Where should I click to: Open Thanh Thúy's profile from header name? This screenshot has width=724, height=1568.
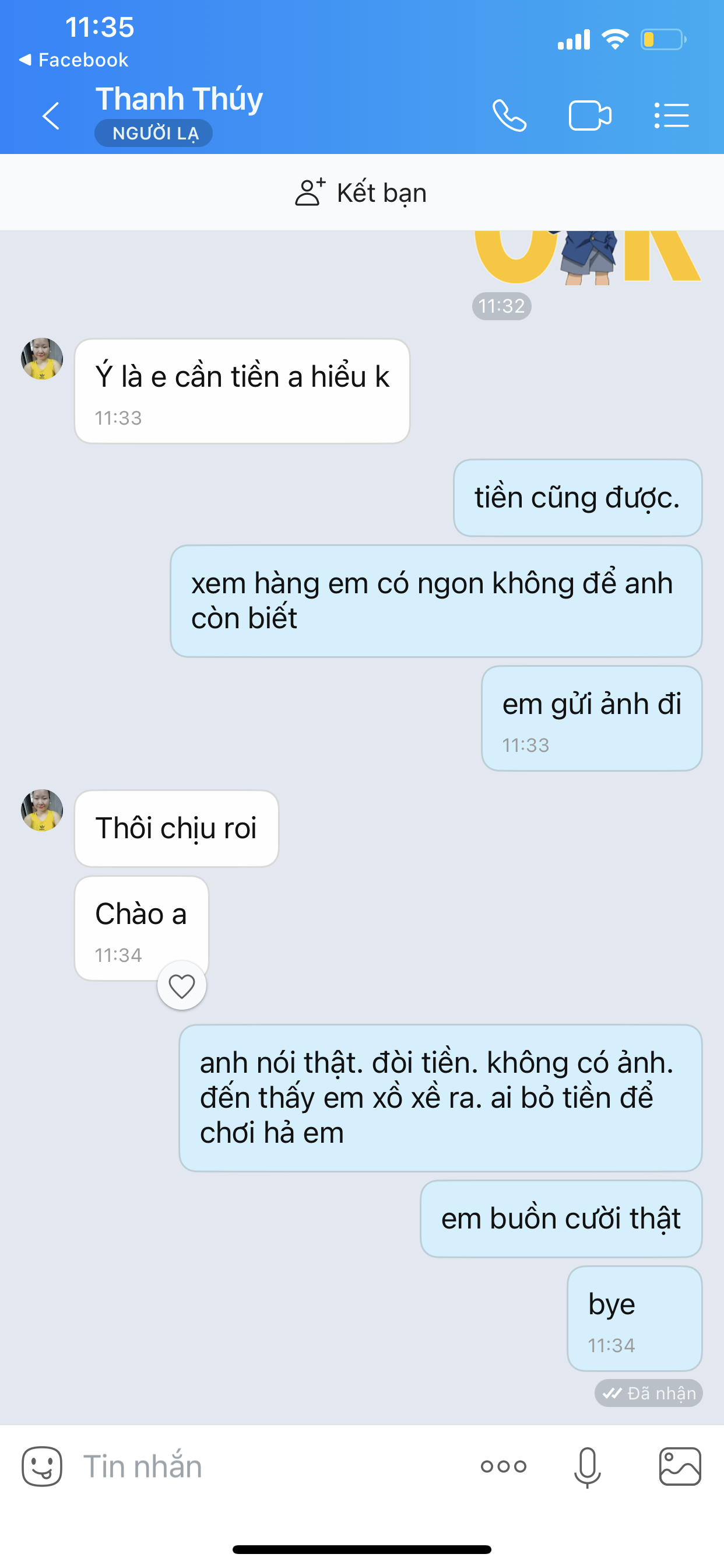point(179,99)
